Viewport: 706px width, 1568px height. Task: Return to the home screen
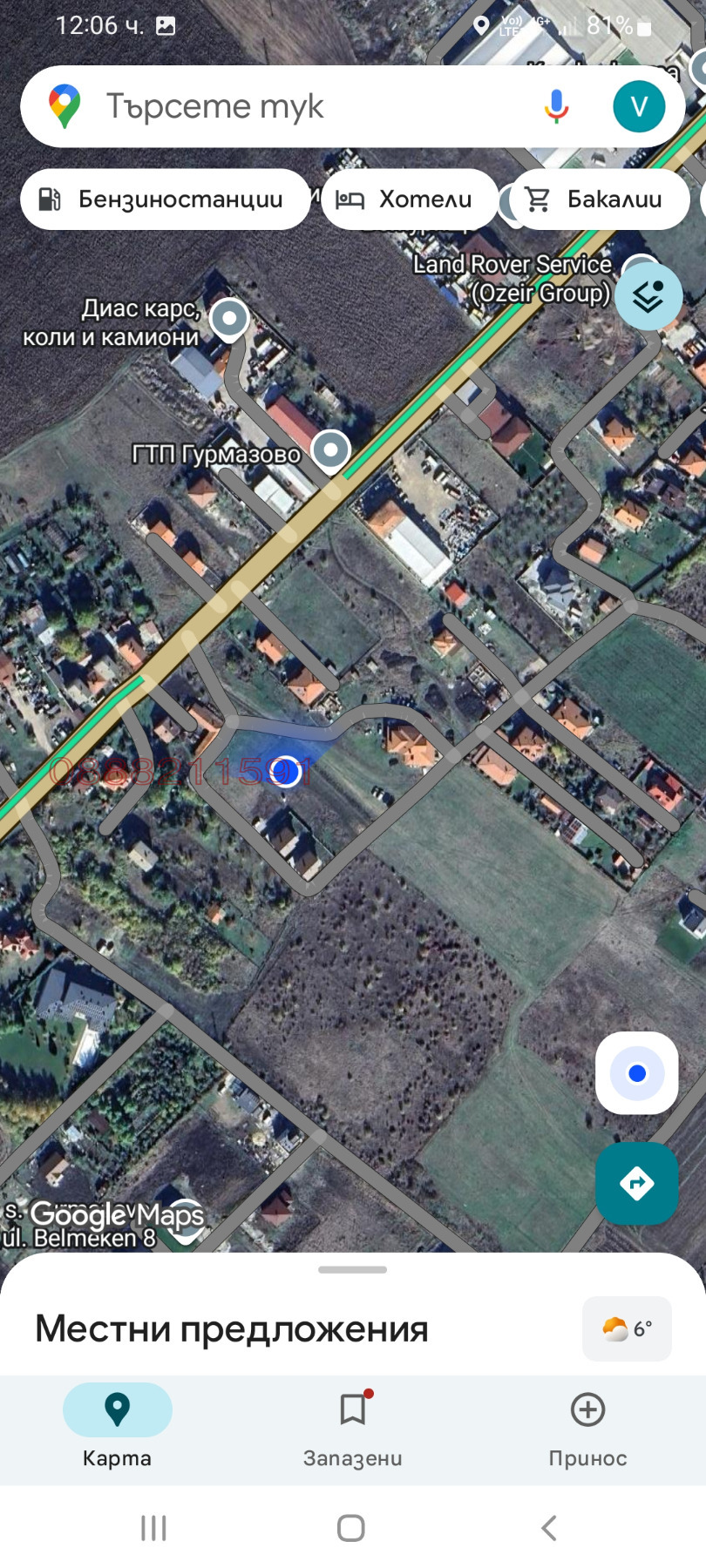pos(351,1527)
